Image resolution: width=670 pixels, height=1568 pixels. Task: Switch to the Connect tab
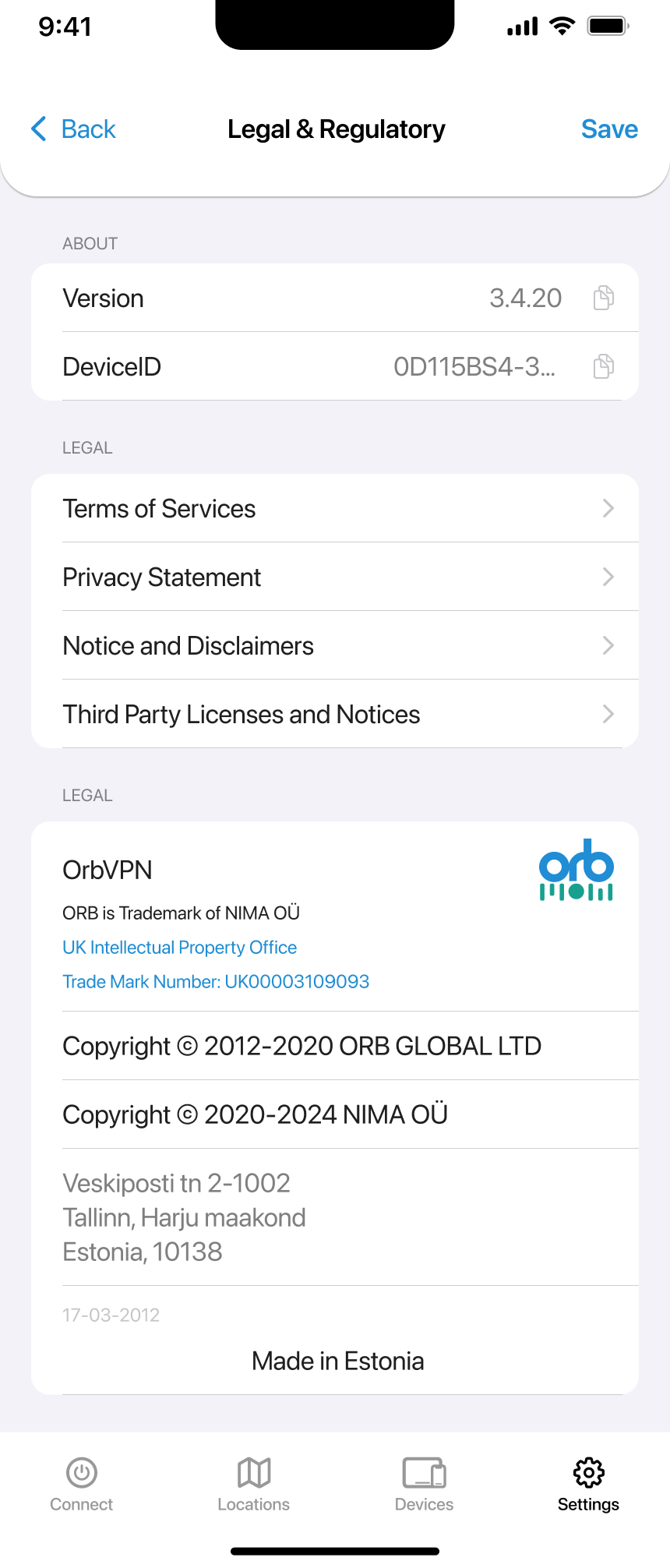point(82,1484)
